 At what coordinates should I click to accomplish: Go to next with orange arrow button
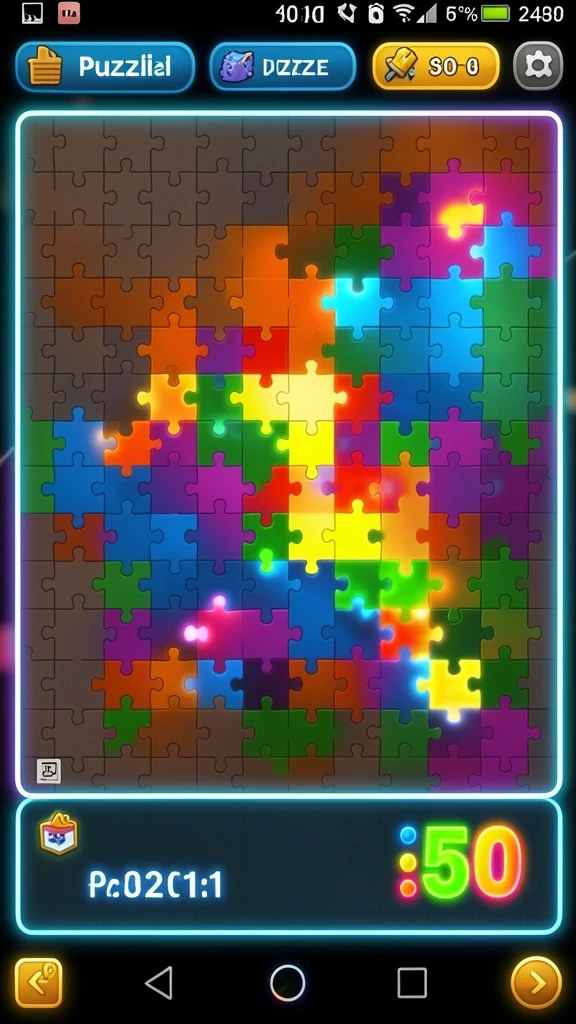click(536, 983)
